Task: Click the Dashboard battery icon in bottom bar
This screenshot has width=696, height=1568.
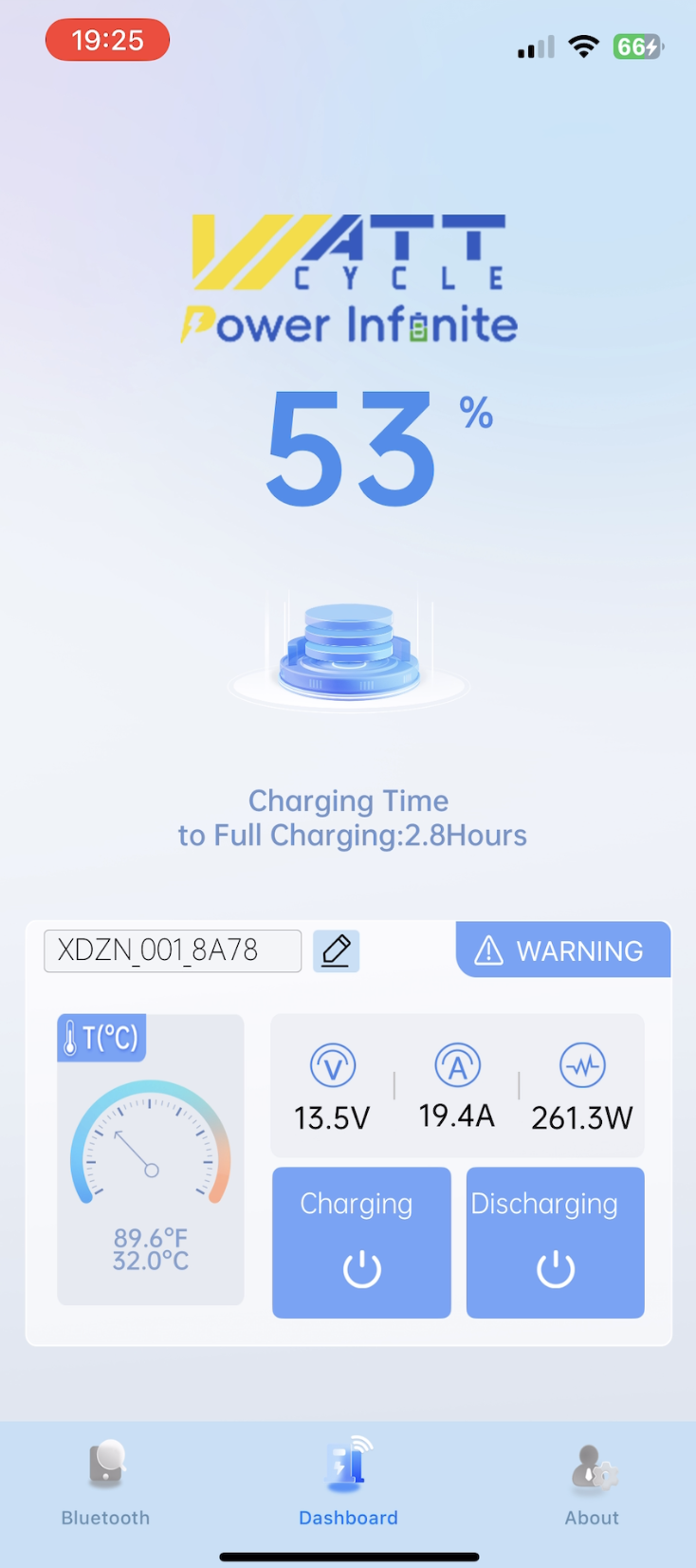Action: pyautogui.click(x=348, y=1464)
